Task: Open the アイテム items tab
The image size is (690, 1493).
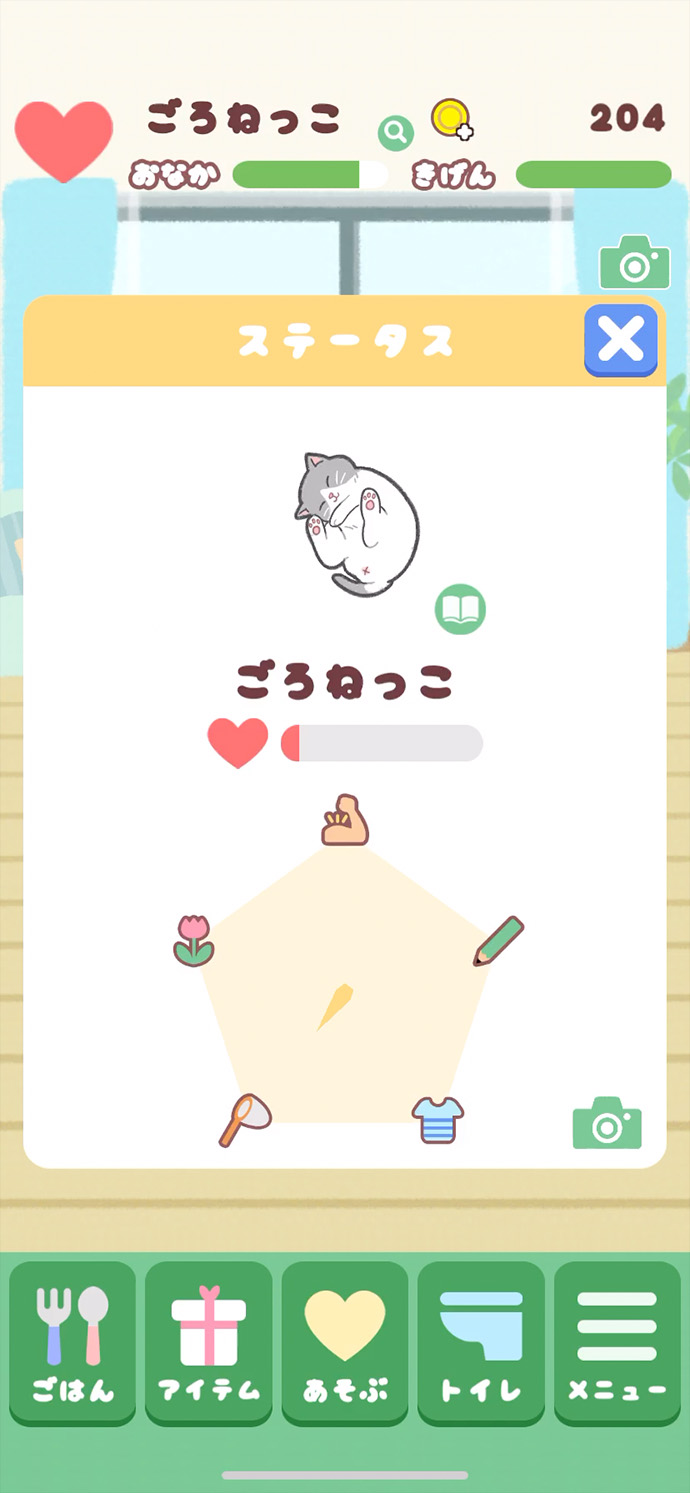Action: pyautogui.click(x=209, y=1342)
